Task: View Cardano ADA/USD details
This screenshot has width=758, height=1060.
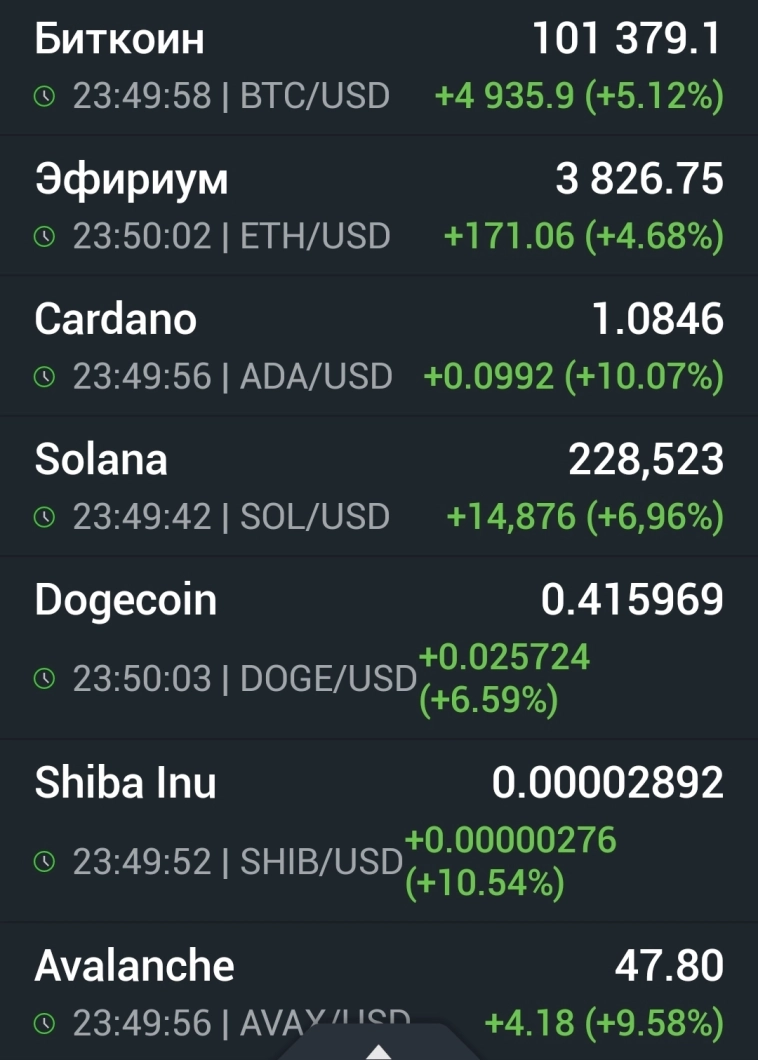Action: tap(378, 347)
